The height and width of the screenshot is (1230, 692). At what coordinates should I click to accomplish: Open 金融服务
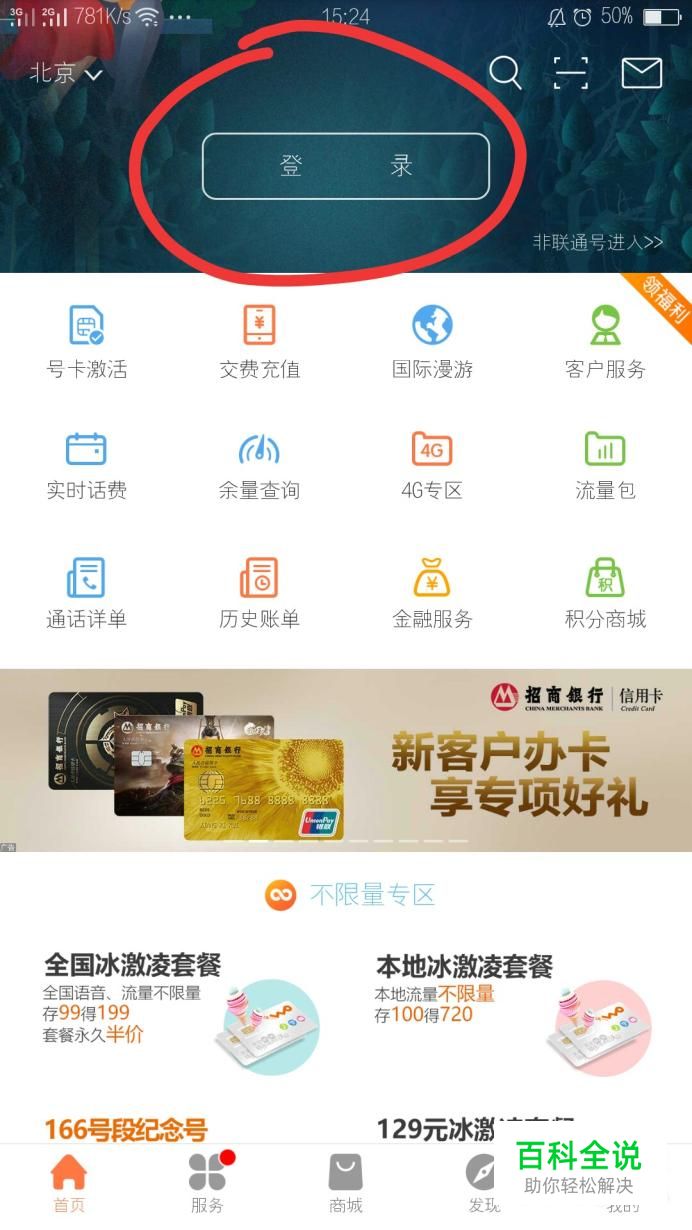click(x=432, y=593)
